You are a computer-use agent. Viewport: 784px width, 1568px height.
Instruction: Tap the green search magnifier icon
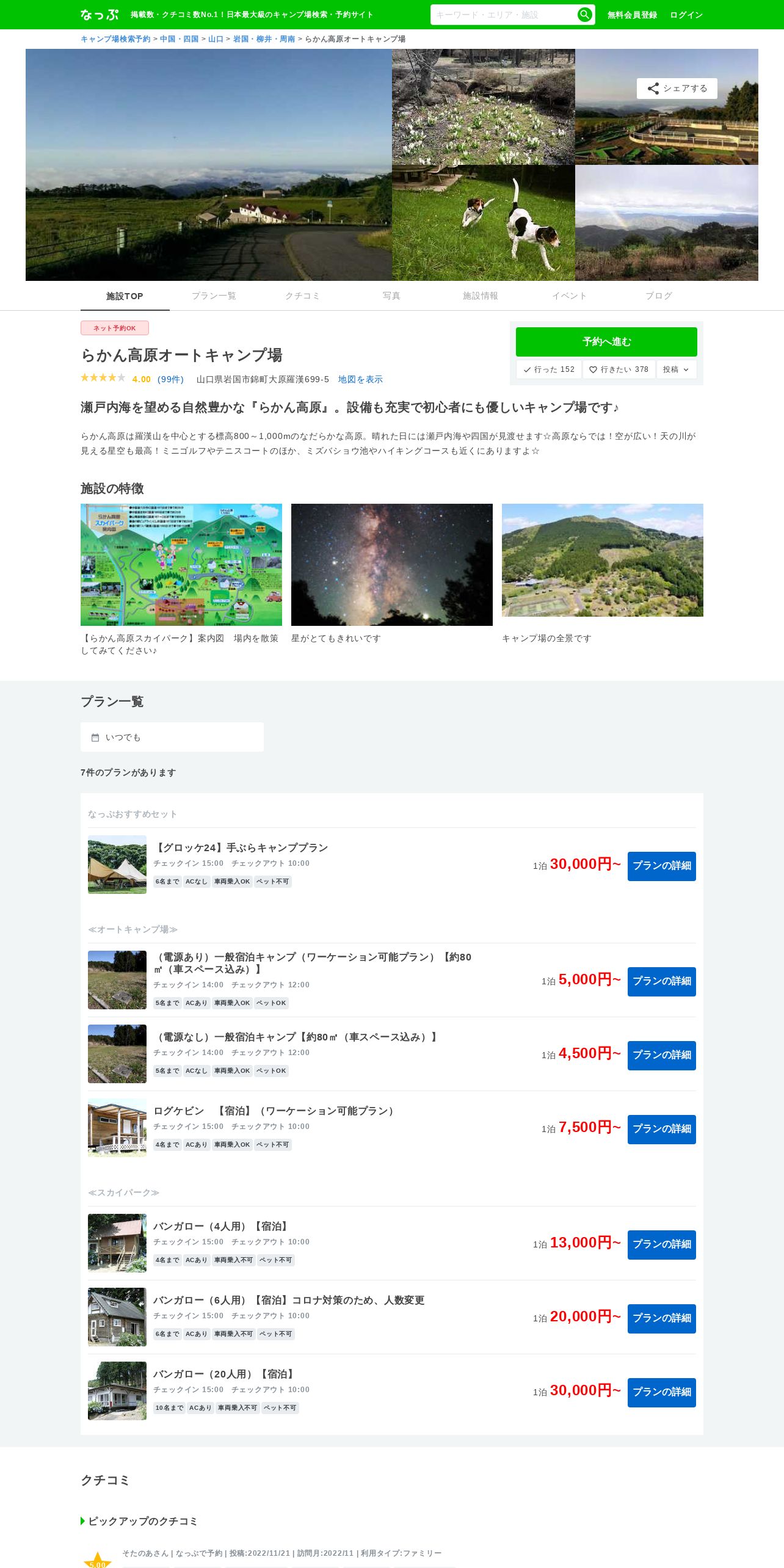pos(584,15)
